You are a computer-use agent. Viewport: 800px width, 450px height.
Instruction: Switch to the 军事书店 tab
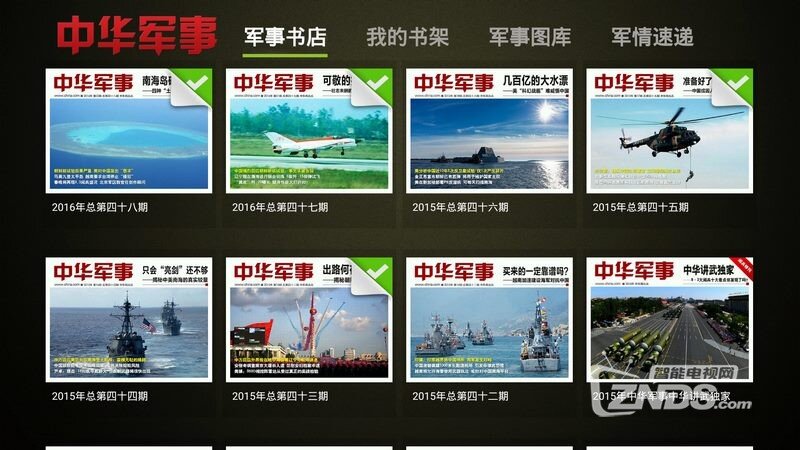285,38
